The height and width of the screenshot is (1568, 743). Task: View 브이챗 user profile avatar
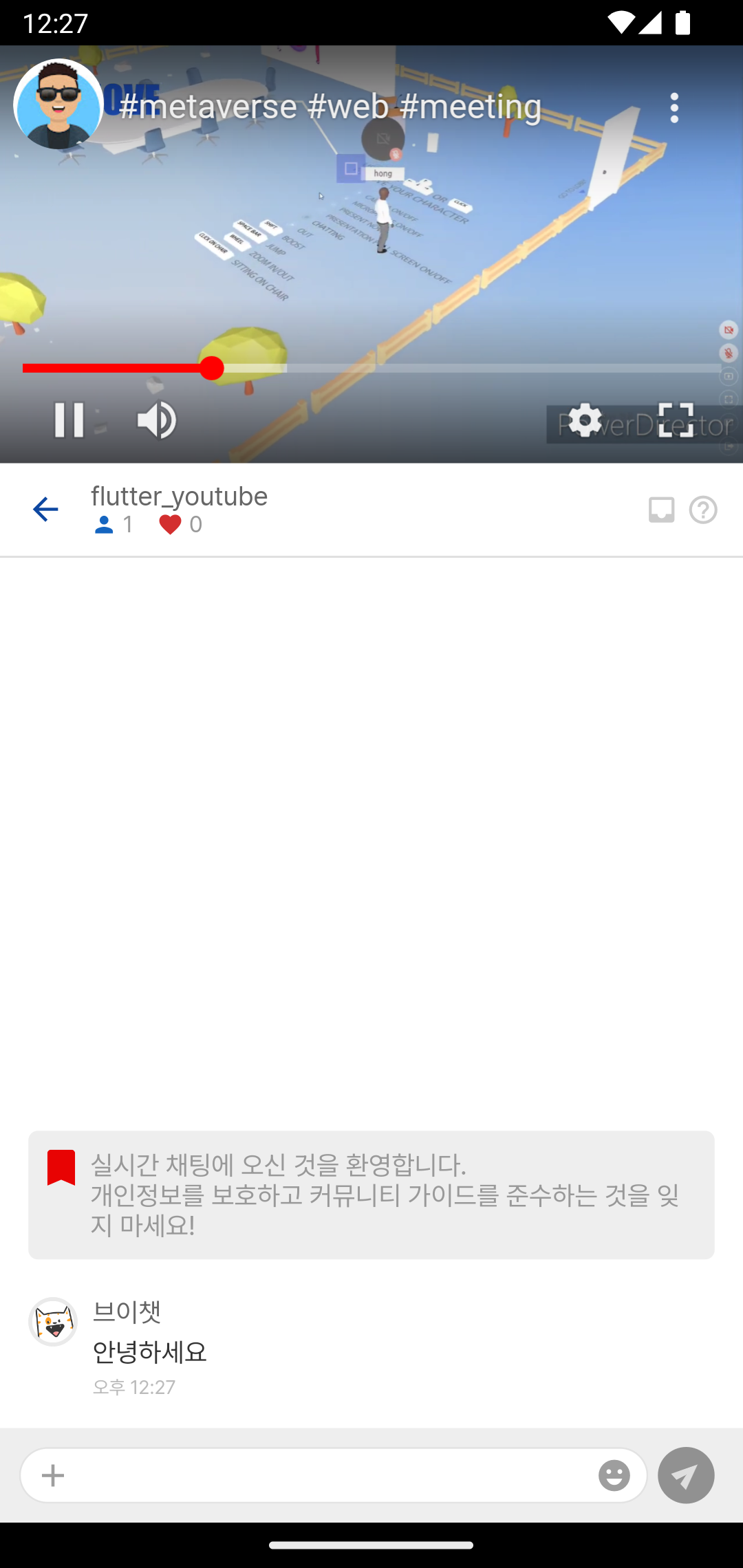coord(53,1321)
